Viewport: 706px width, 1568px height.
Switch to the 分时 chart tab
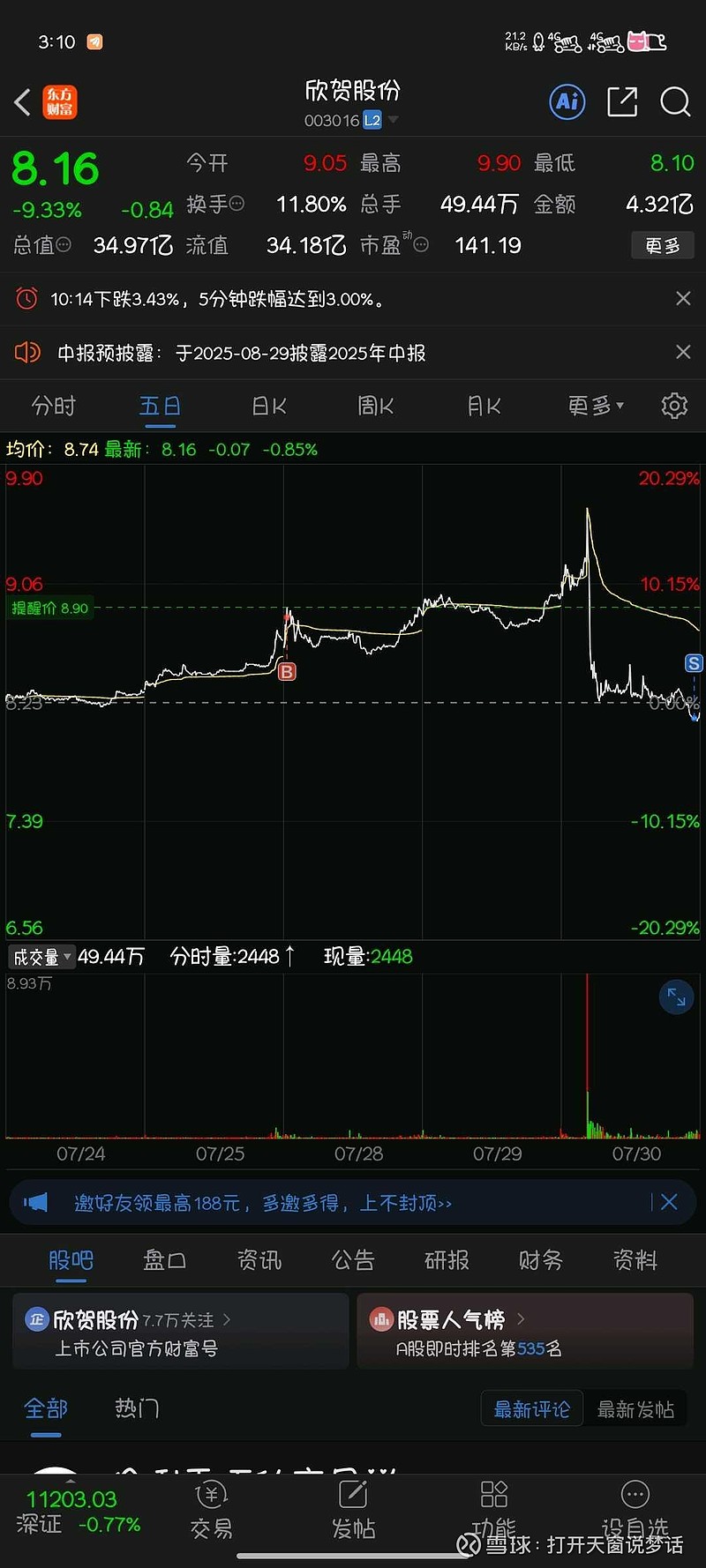54,406
